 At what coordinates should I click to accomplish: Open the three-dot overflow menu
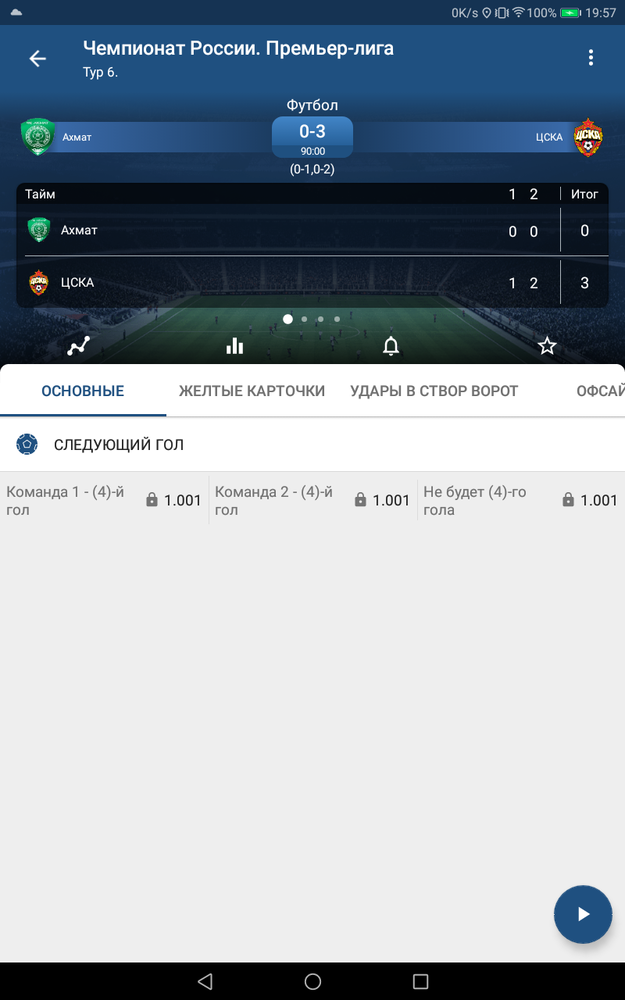[x=591, y=57]
